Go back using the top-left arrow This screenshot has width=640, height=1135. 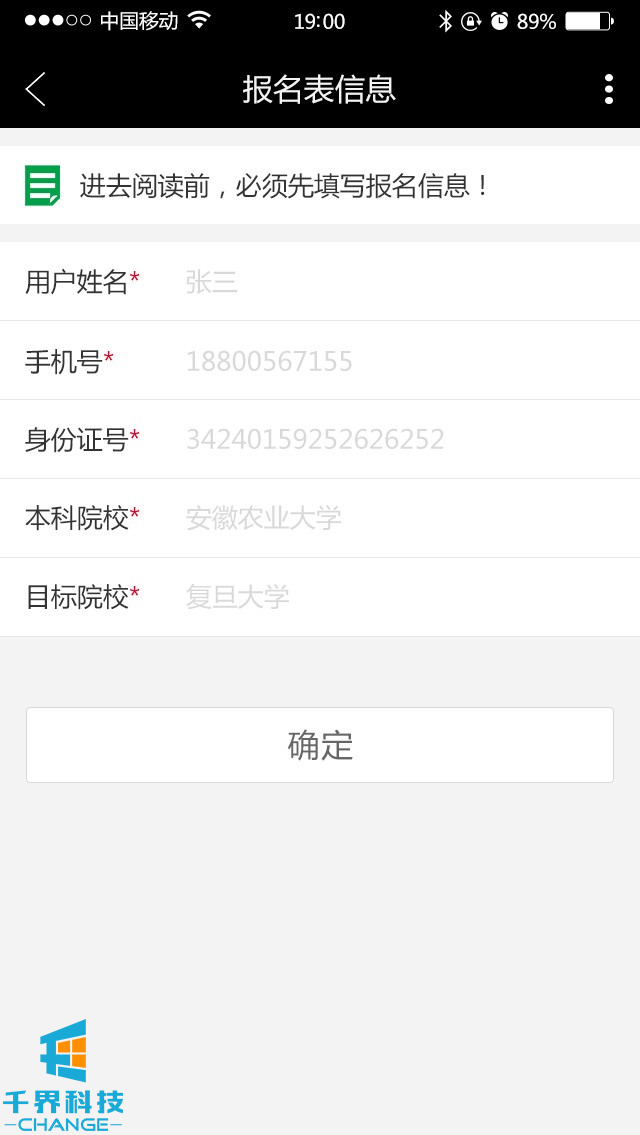(35, 89)
